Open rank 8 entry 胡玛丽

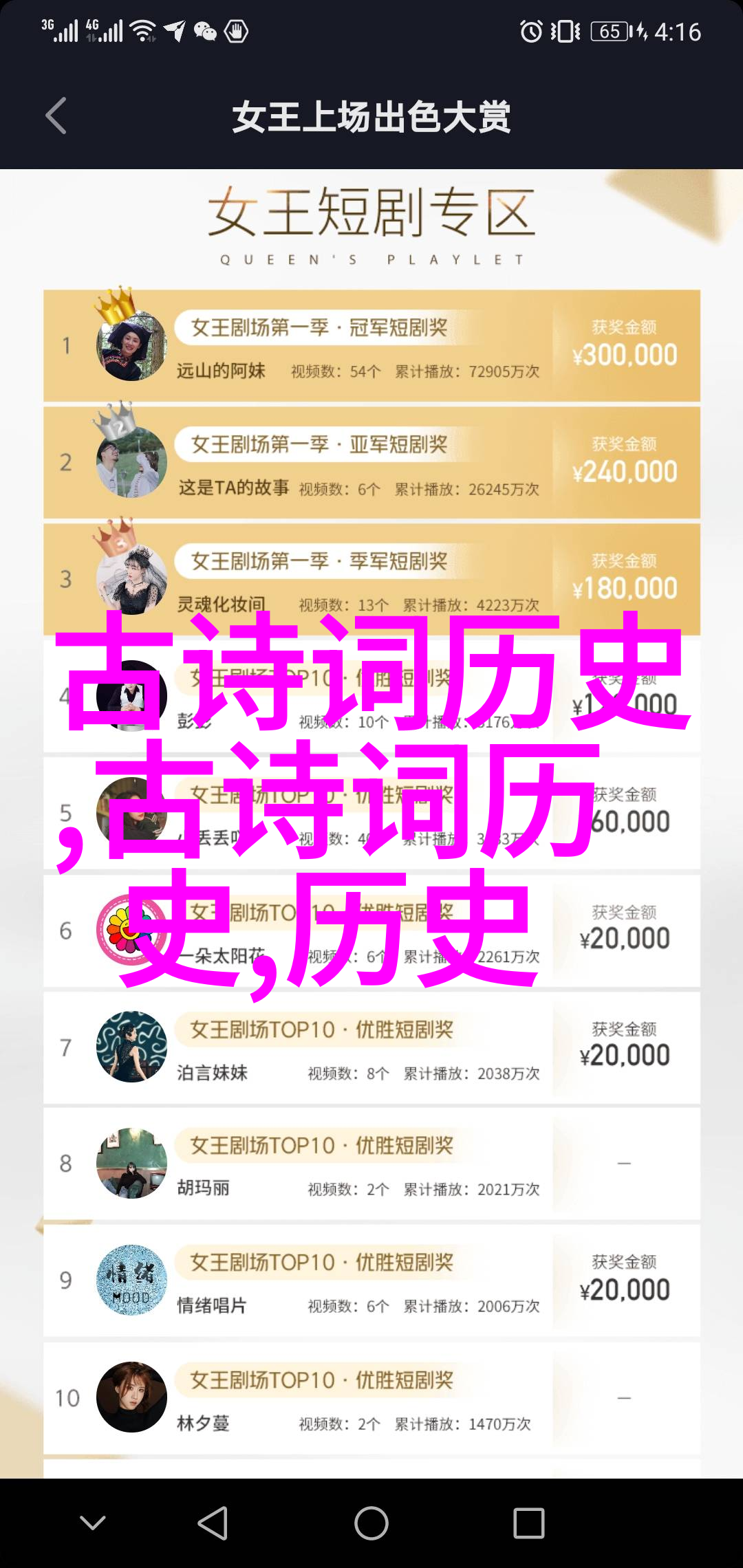click(204, 1188)
